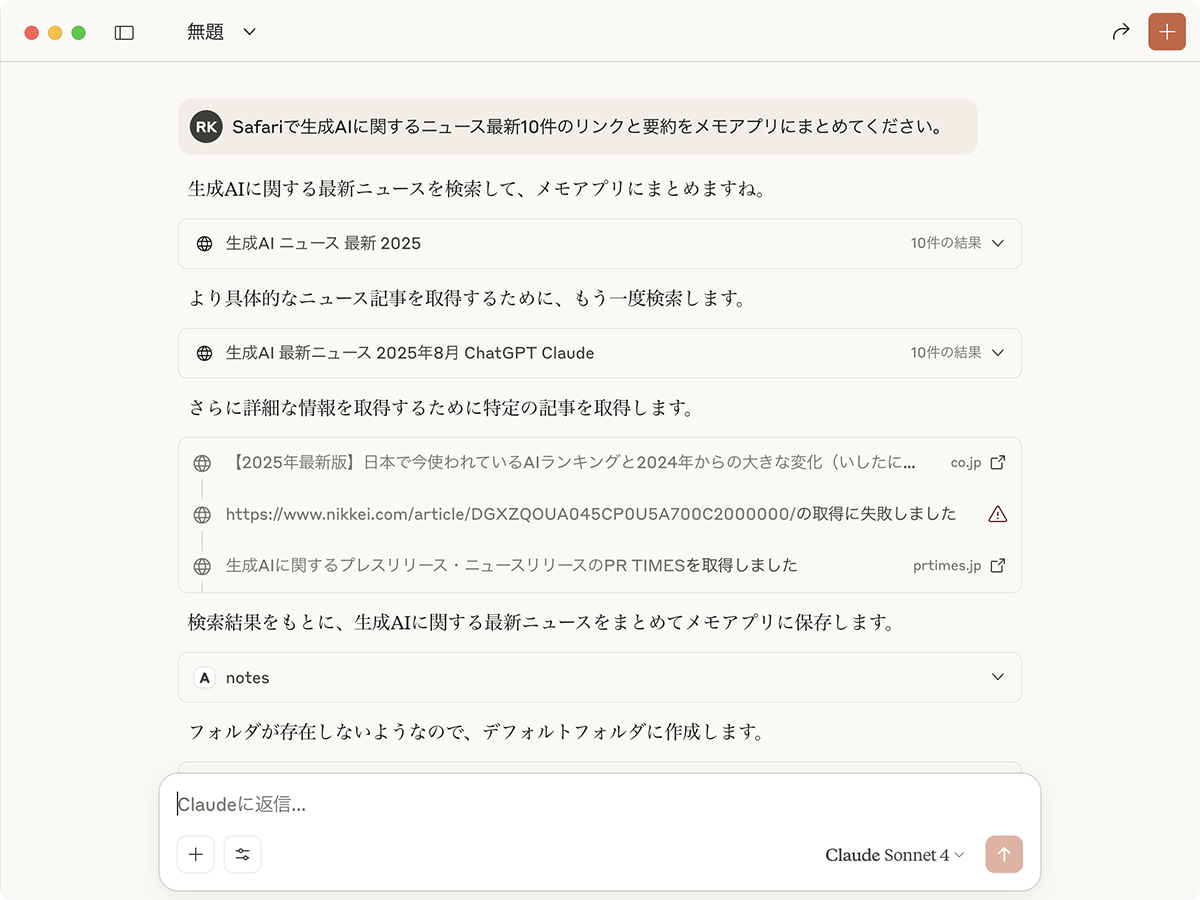Open the prtimes.jp PR TIMES link
This screenshot has height=900, width=1200.
pos(997,565)
